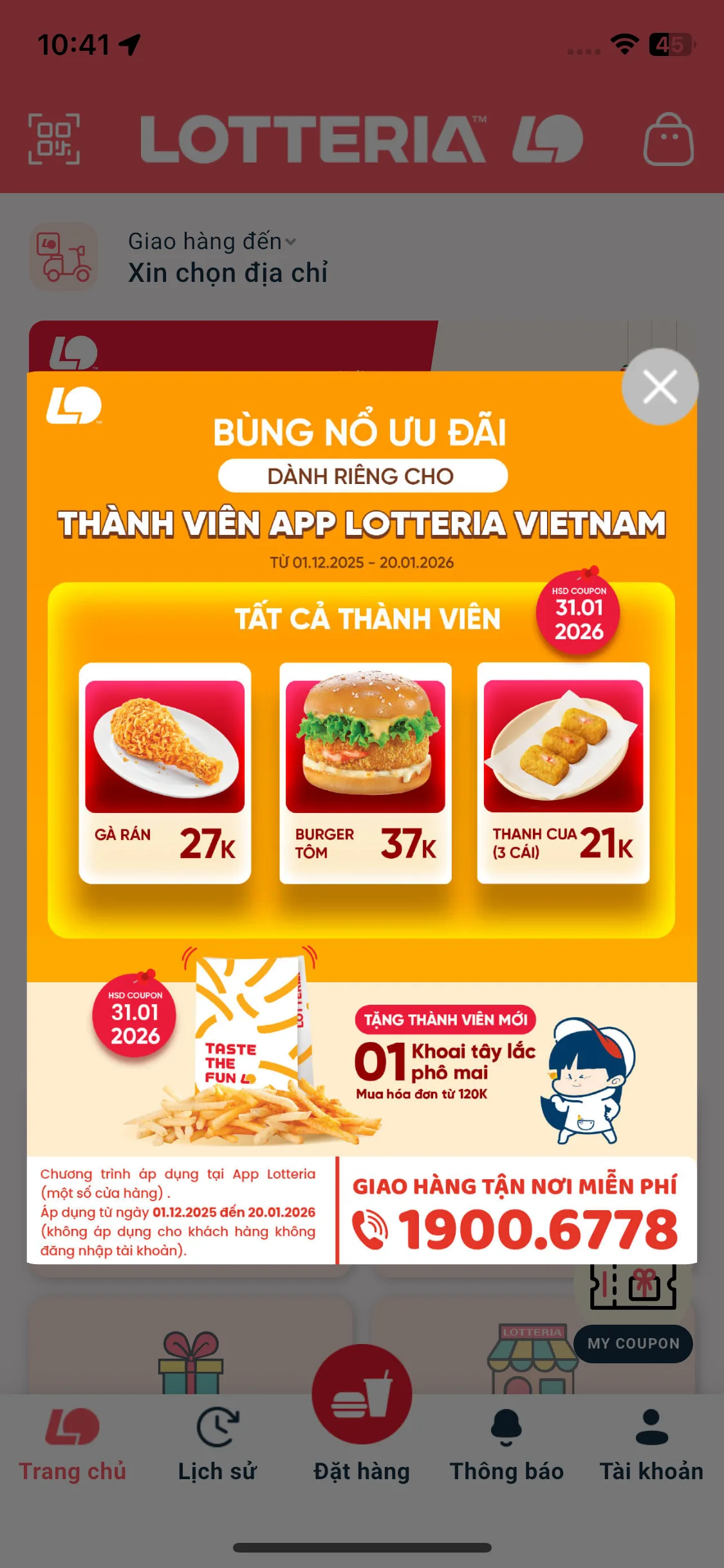Choose a delivery address
This screenshot has height=1568, width=724.
228,259
